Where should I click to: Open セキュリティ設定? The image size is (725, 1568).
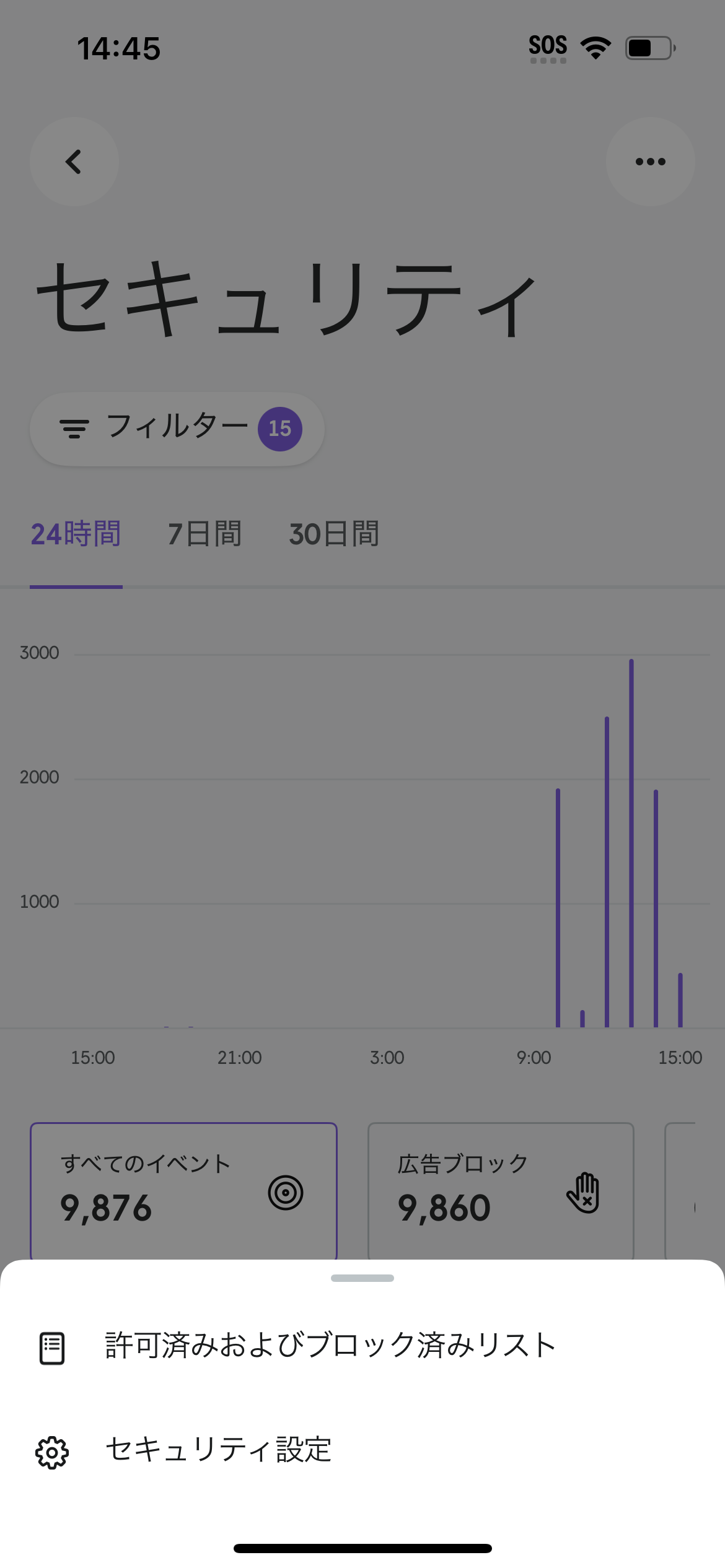[219, 1452]
